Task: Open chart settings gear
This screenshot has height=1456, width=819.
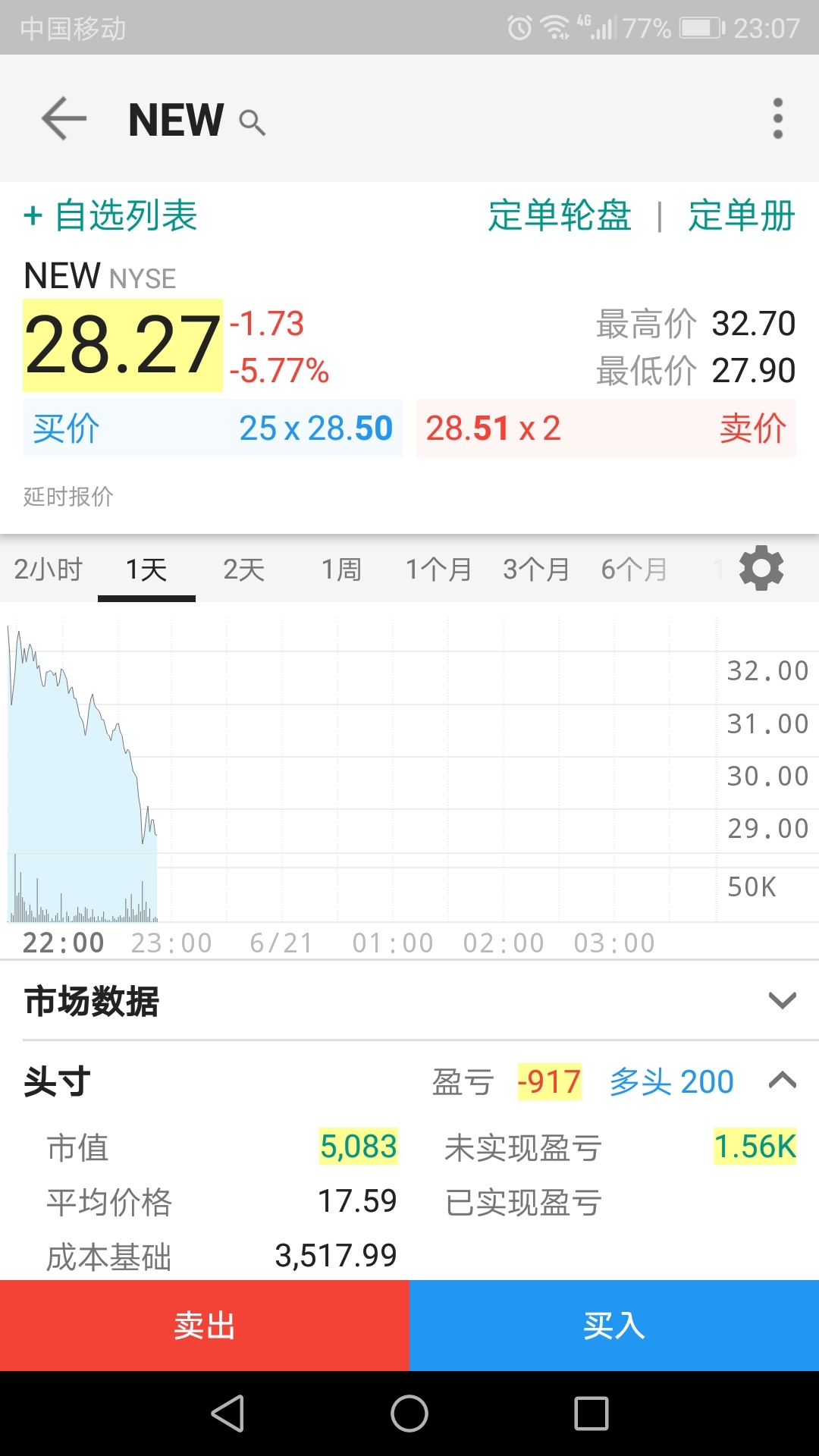Action: tap(761, 568)
